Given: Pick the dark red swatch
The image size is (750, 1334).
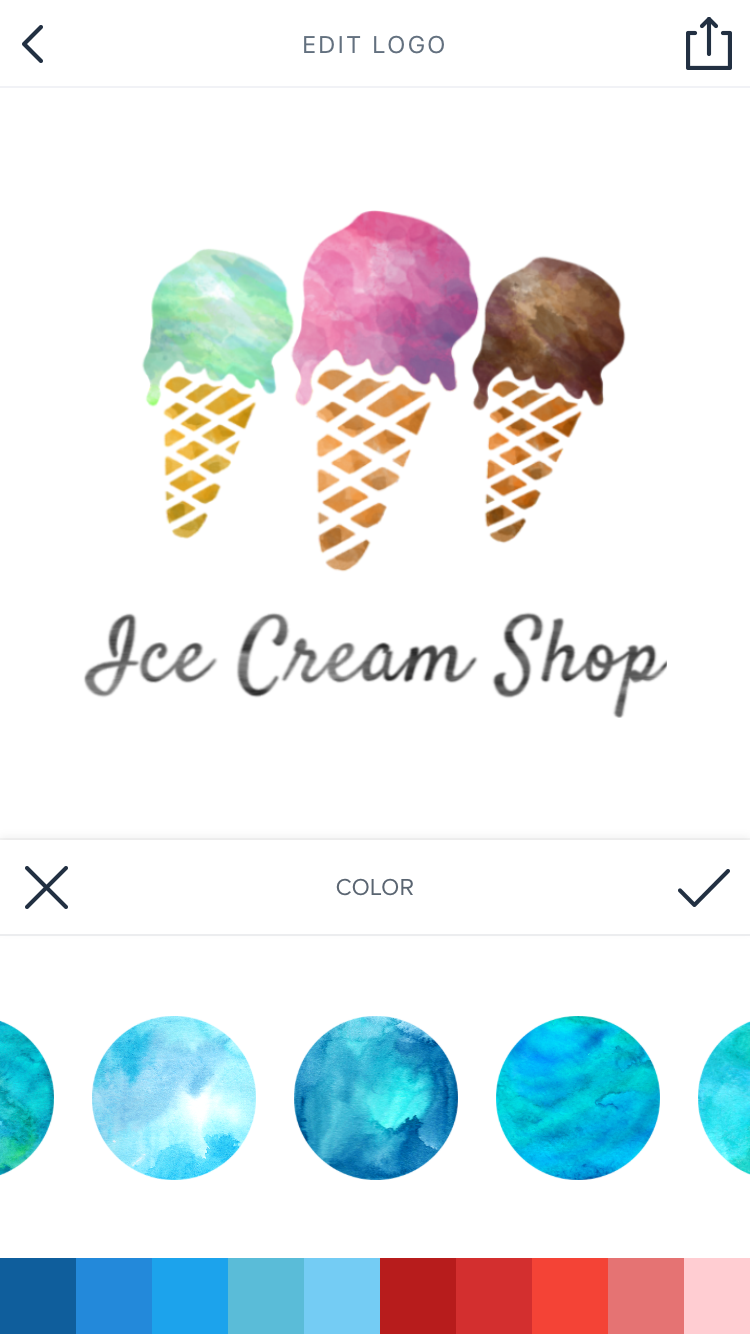Looking at the screenshot, I should 418,1296.
